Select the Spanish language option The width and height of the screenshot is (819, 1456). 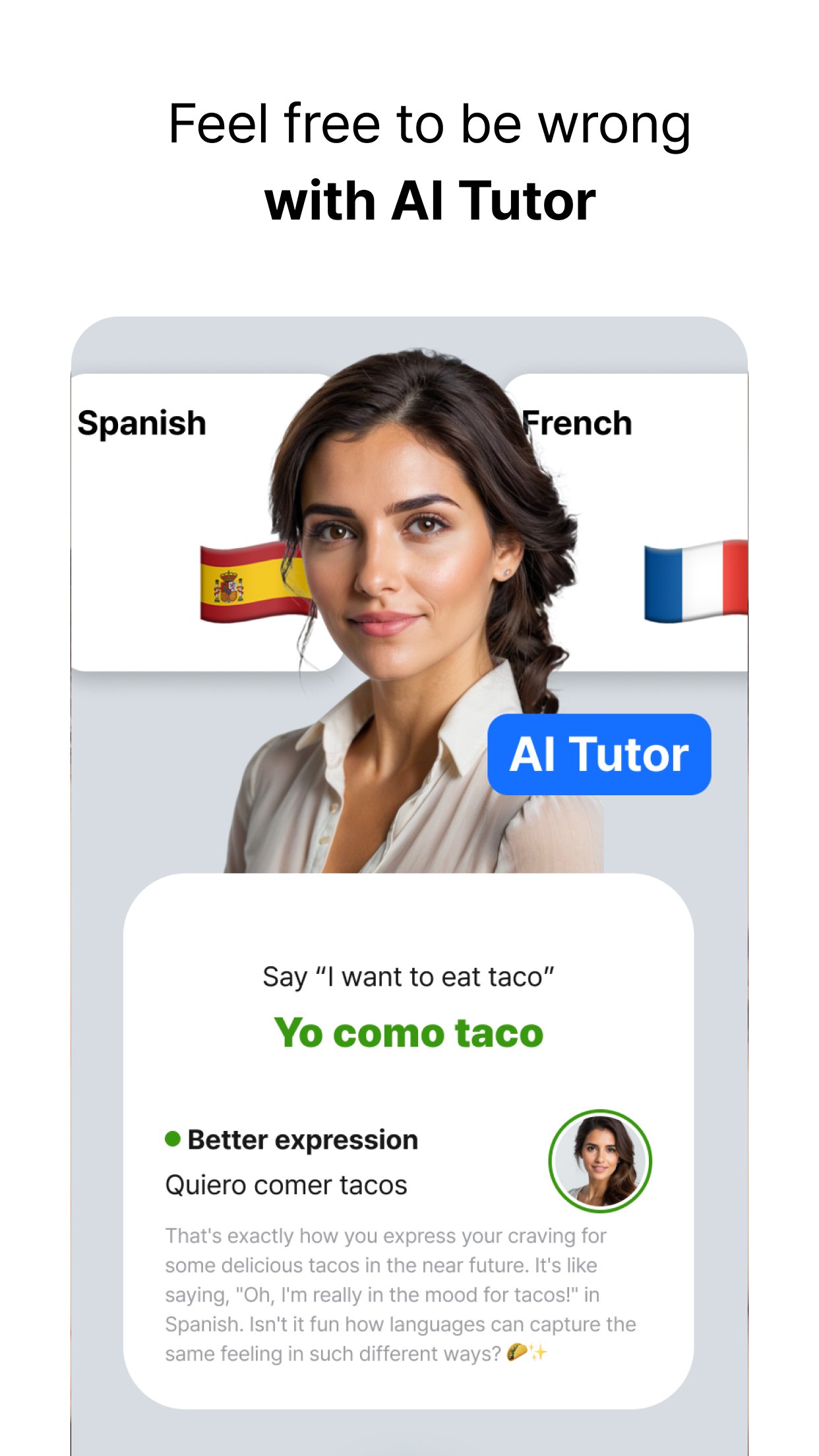pos(142,424)
